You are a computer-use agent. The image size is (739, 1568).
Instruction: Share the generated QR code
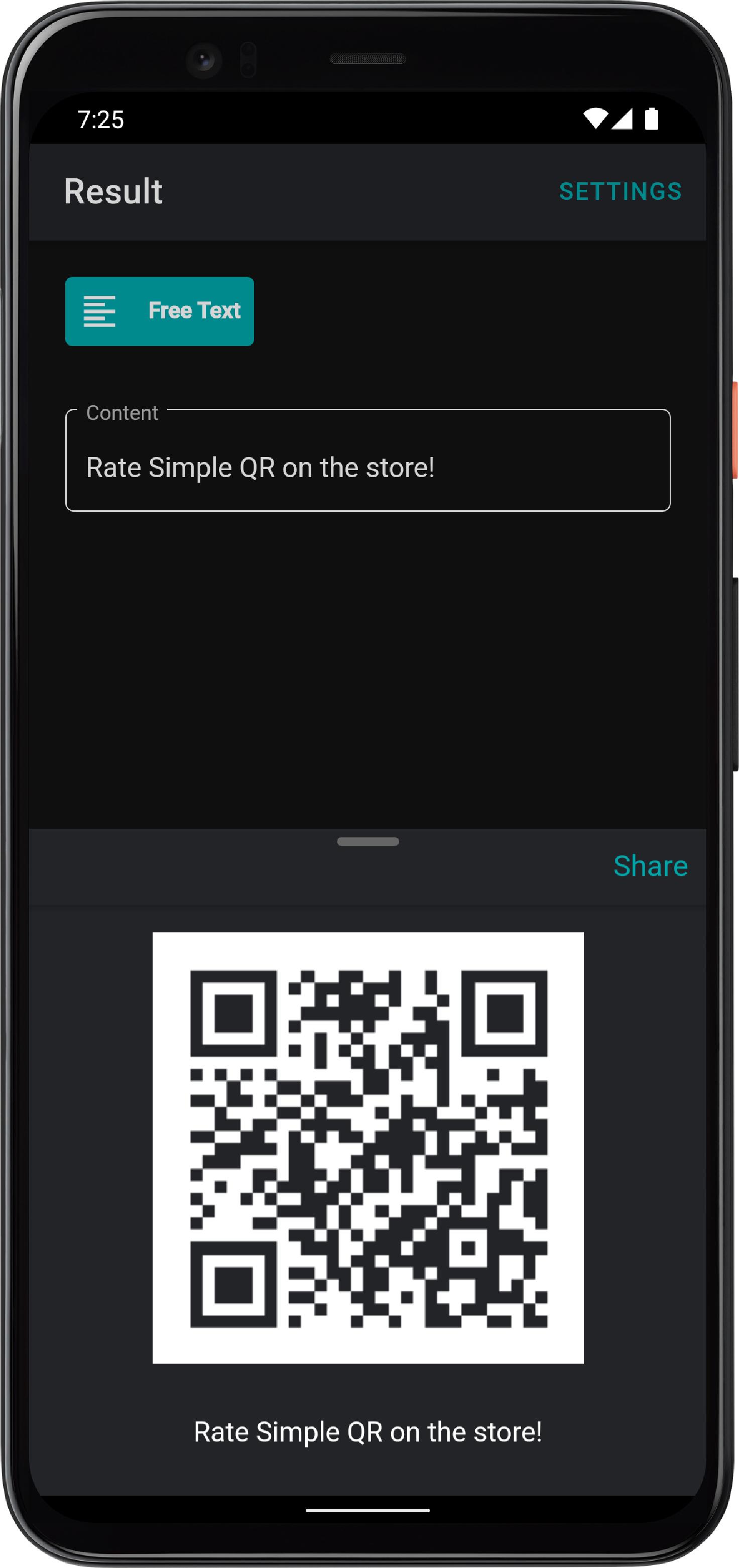[650, 865]
